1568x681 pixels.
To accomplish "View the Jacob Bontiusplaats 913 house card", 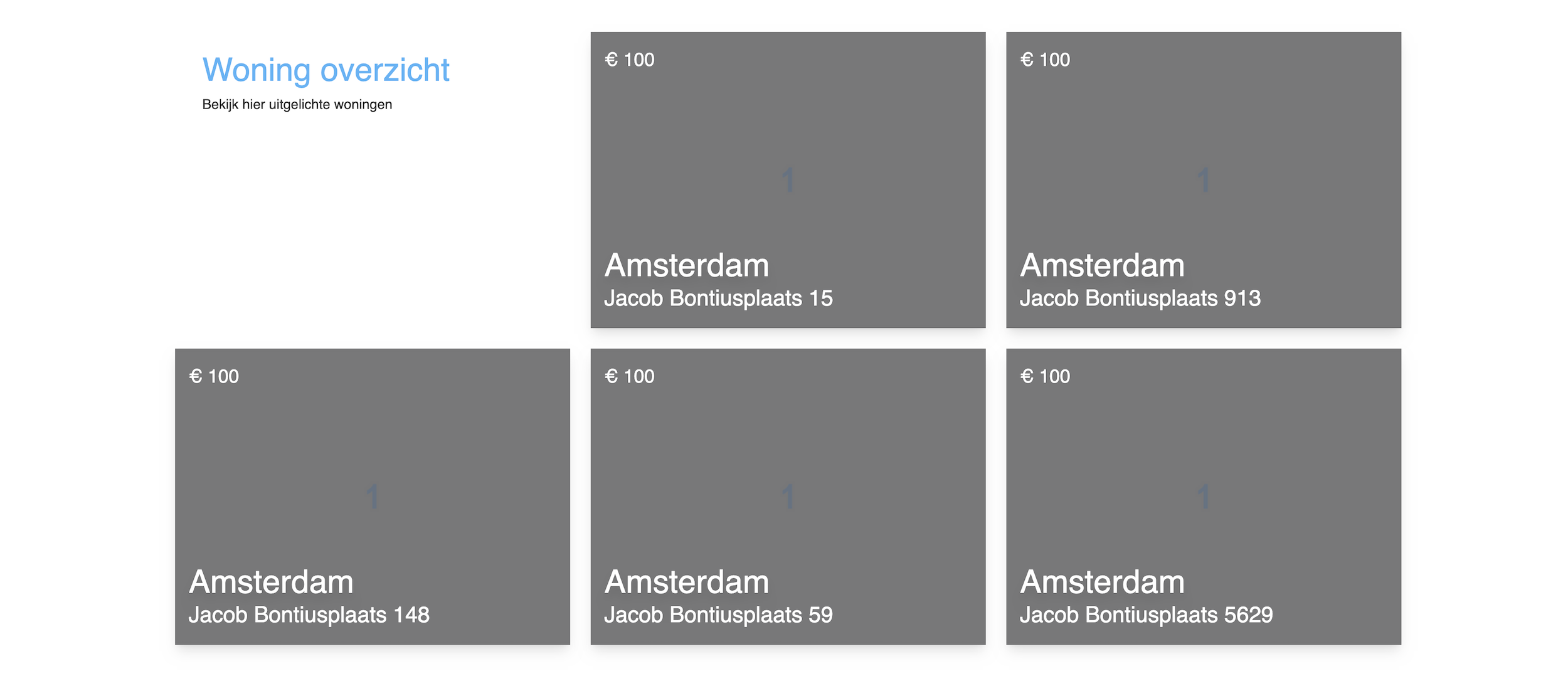I will (1203, 180).
